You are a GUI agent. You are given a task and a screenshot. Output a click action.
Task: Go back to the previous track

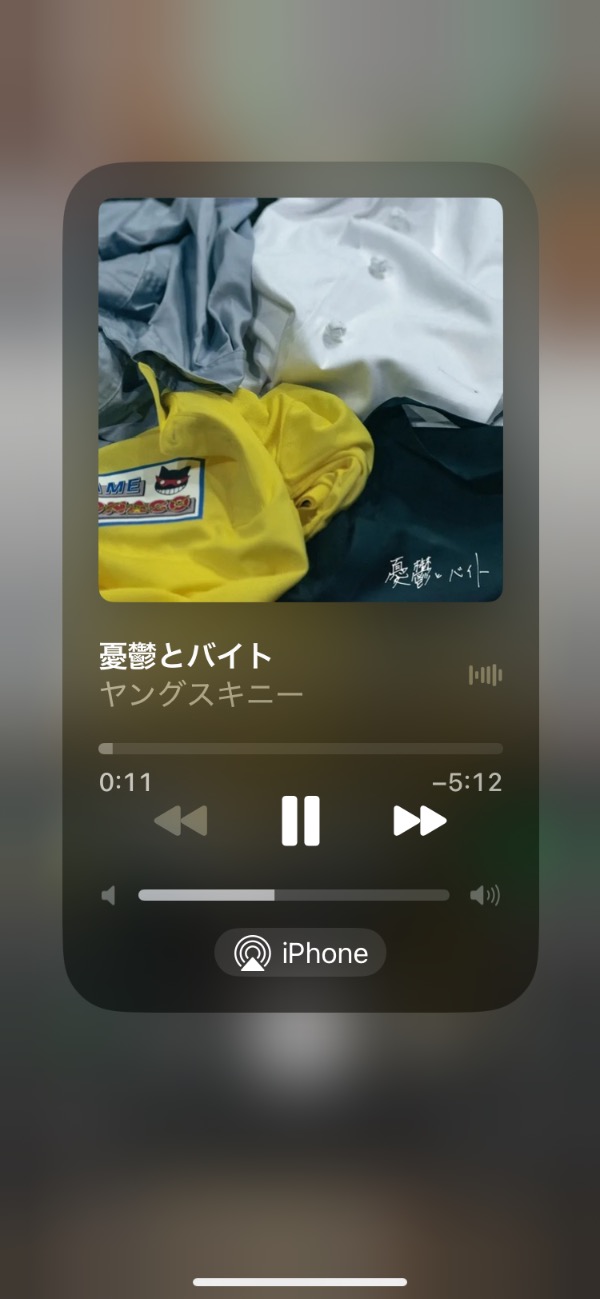(180, 821)
